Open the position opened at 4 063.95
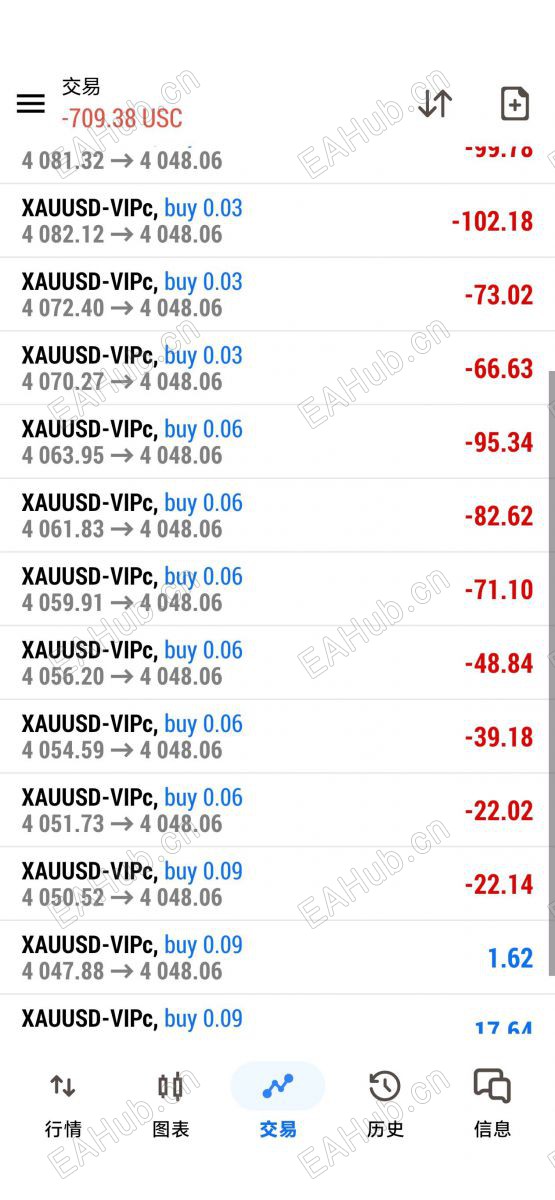 [277, 442]
